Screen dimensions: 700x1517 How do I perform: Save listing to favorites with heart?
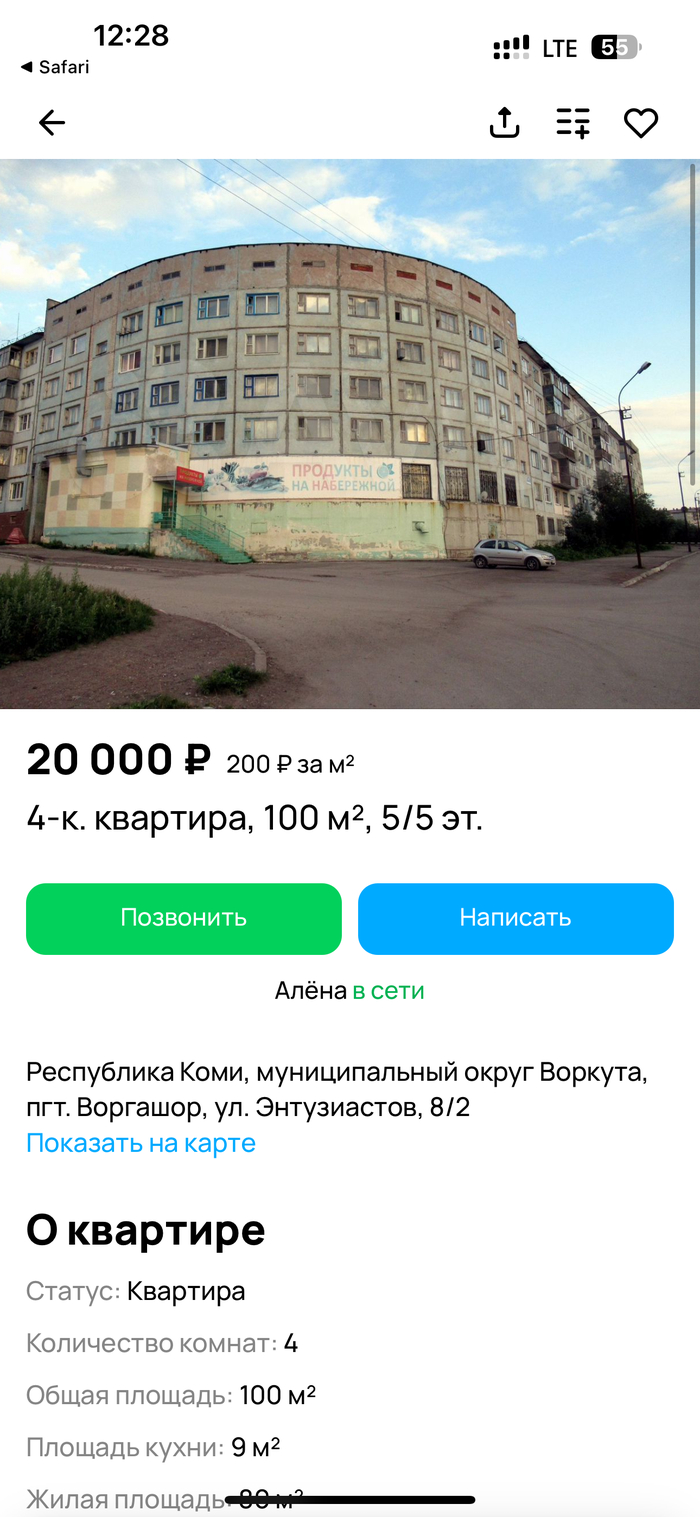click(641, 123)
